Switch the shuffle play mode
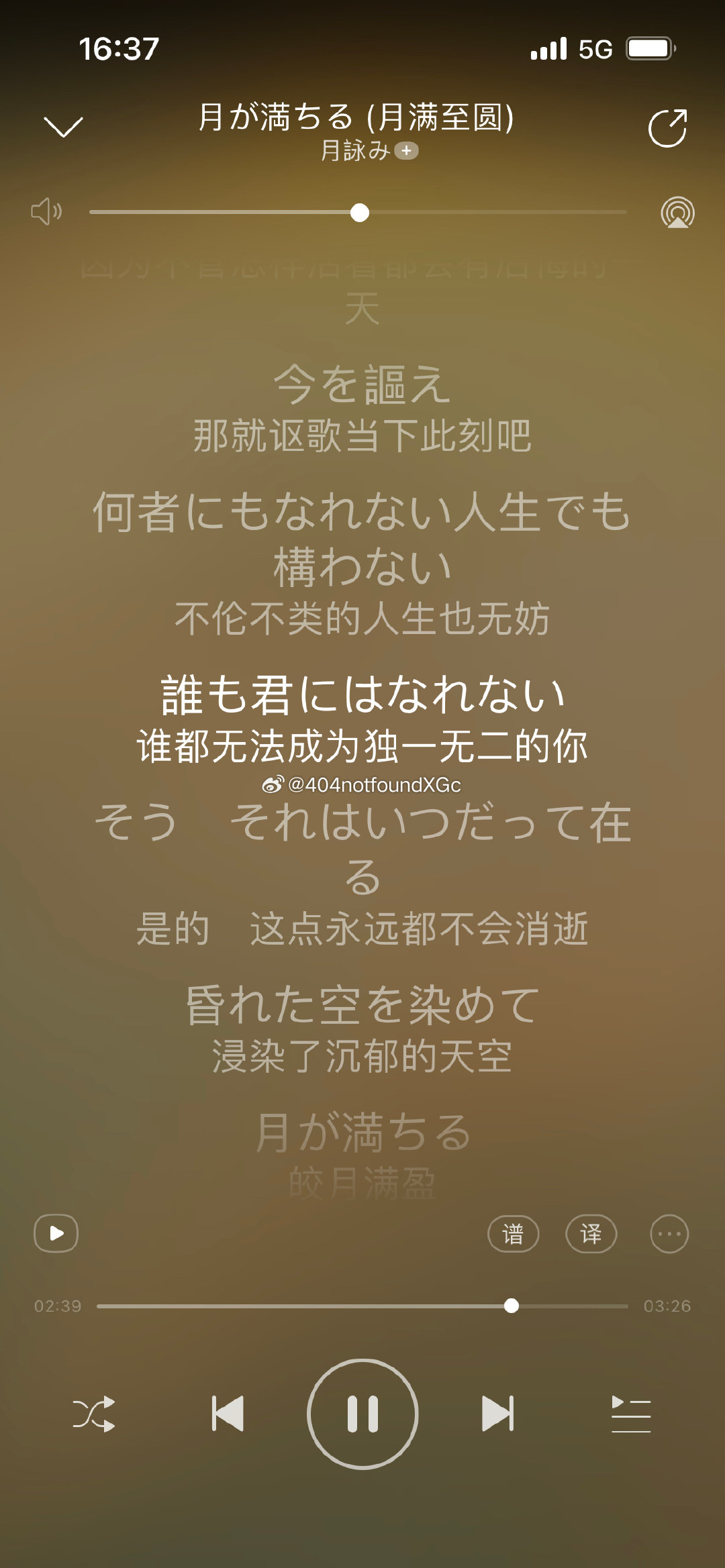Image resolution: width=725 pixels, height=1568 pixels. tap(93, 1414)
